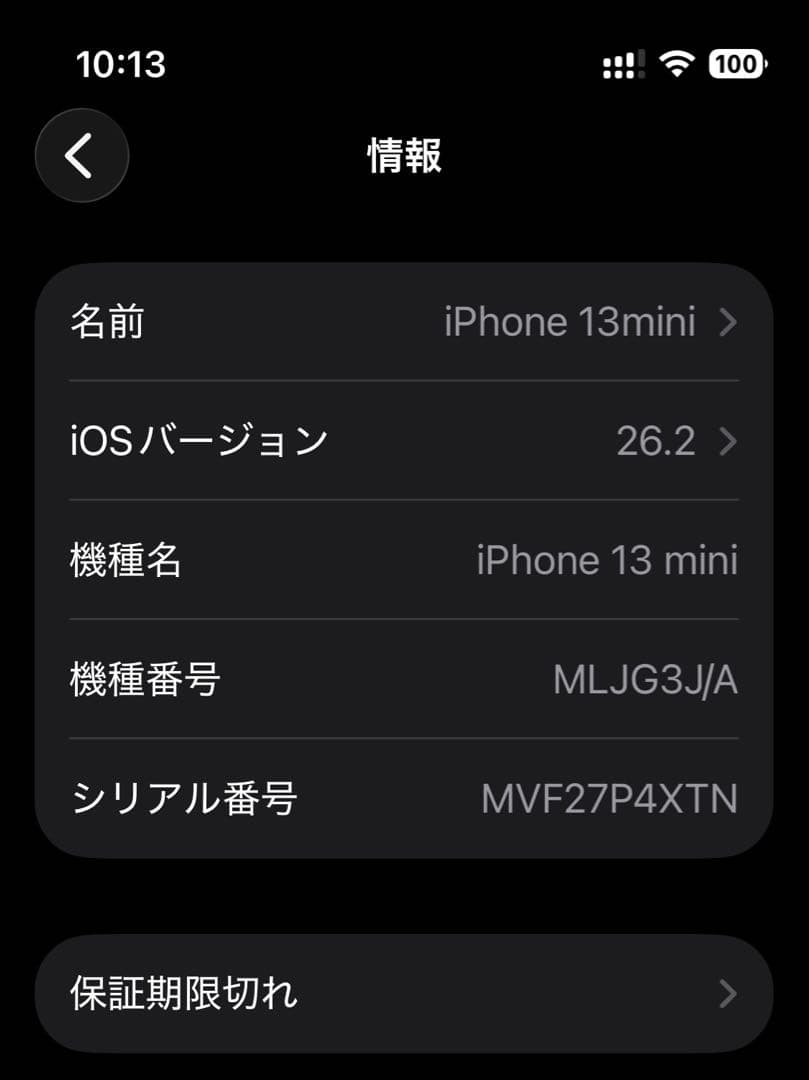Tap the chevron next to iPhone 13mini
Image resolution: width=809 pixels, height=1080 pixels.
[x=728, y=321]
